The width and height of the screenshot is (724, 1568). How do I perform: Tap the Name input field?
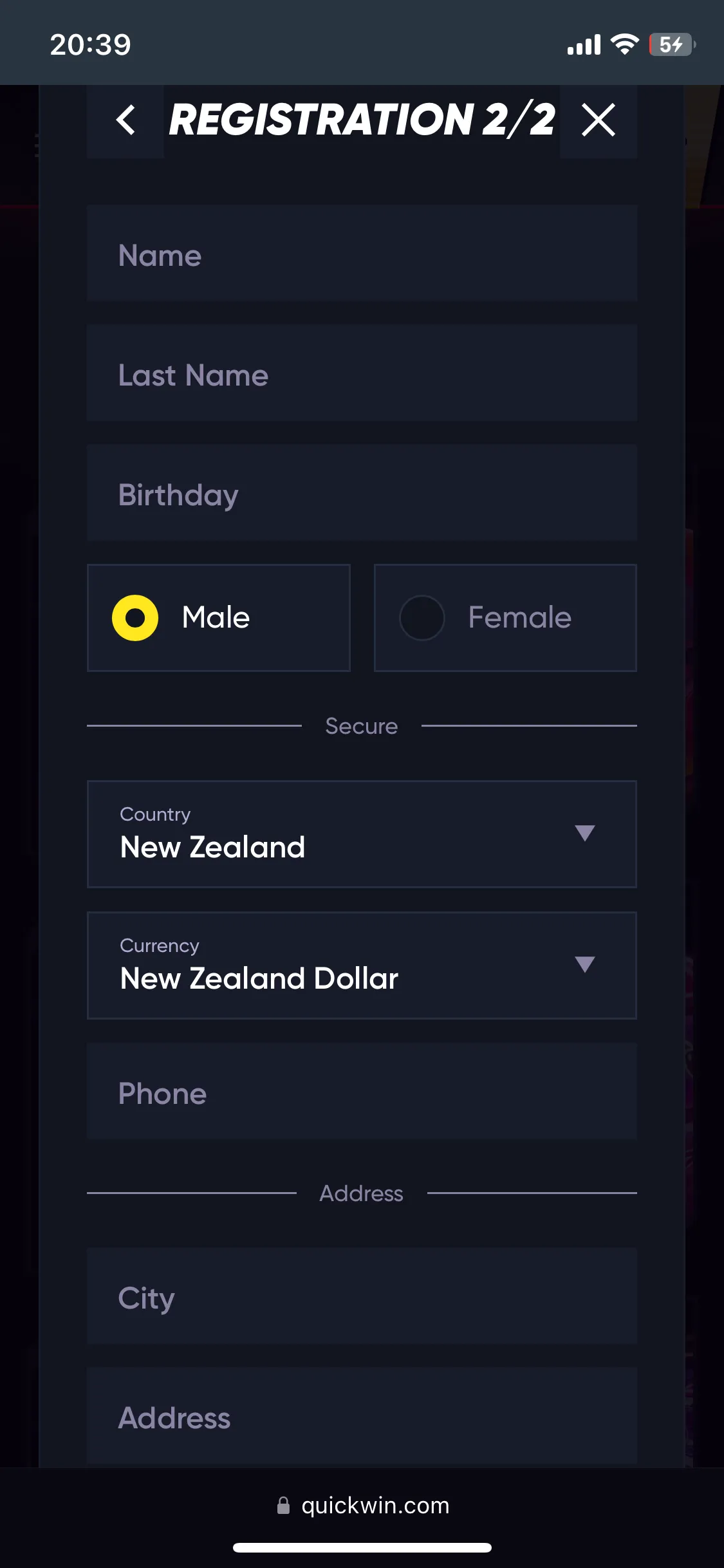click(x=362, y=255)
